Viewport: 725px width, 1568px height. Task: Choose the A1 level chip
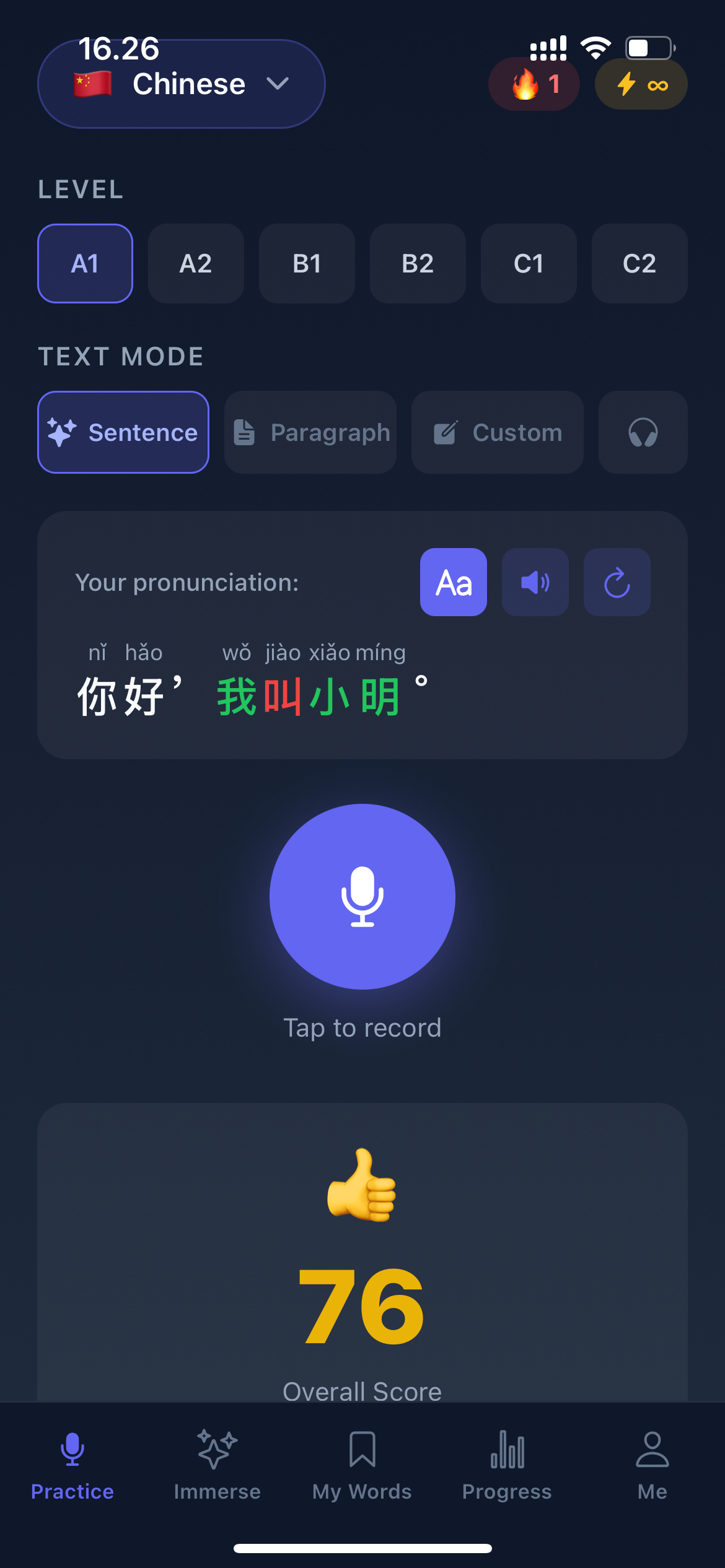[x=86, y=264]
